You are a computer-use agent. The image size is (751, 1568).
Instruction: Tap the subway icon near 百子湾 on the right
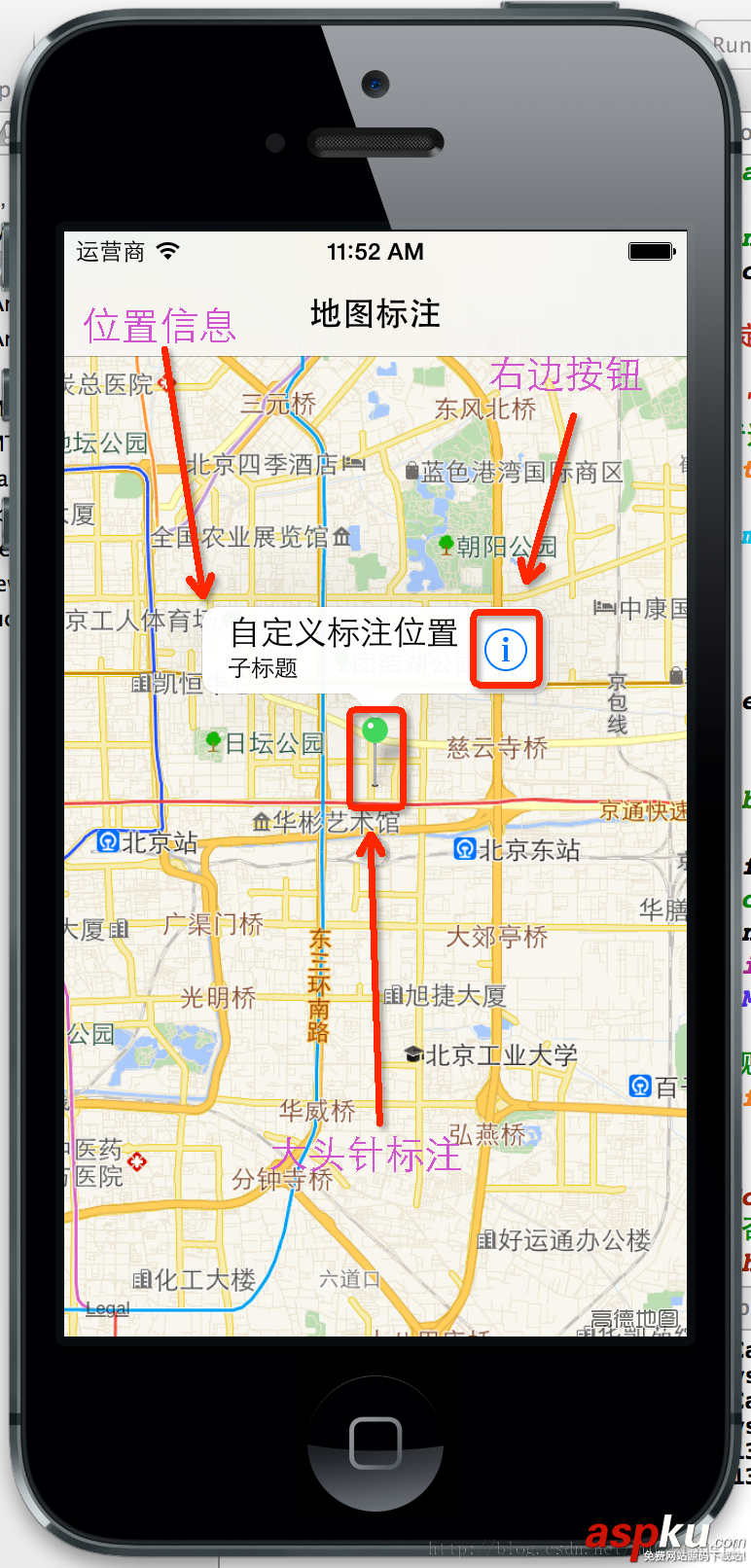pyautogui.click(x=639, y=1085)
